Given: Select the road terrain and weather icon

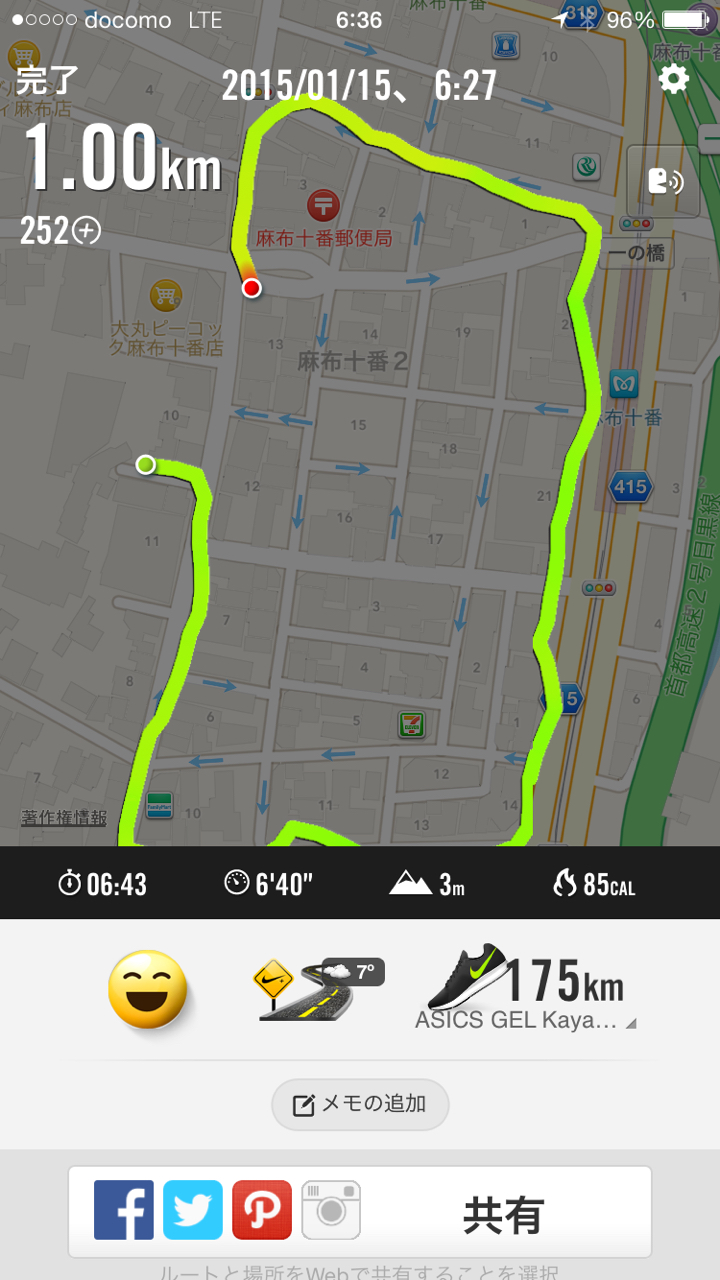Looking at the screenshot, I should pos(317,990).
